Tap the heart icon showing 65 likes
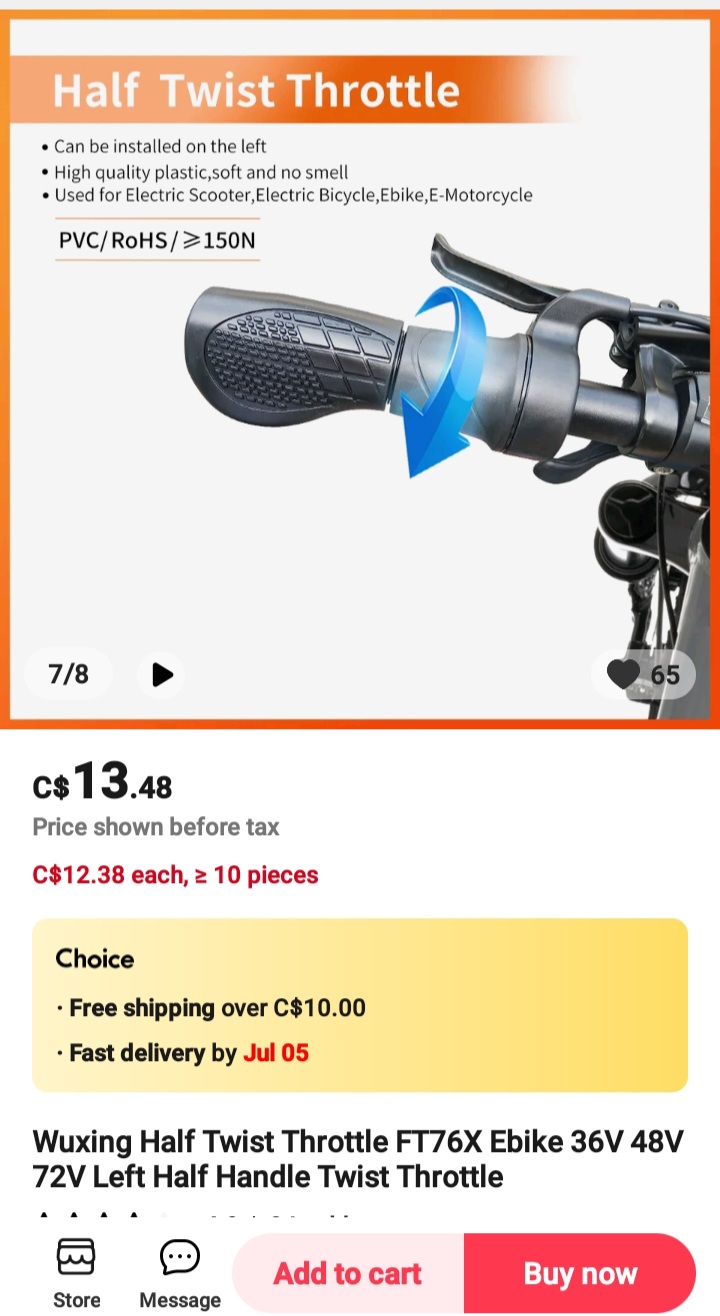 [643, 674]
